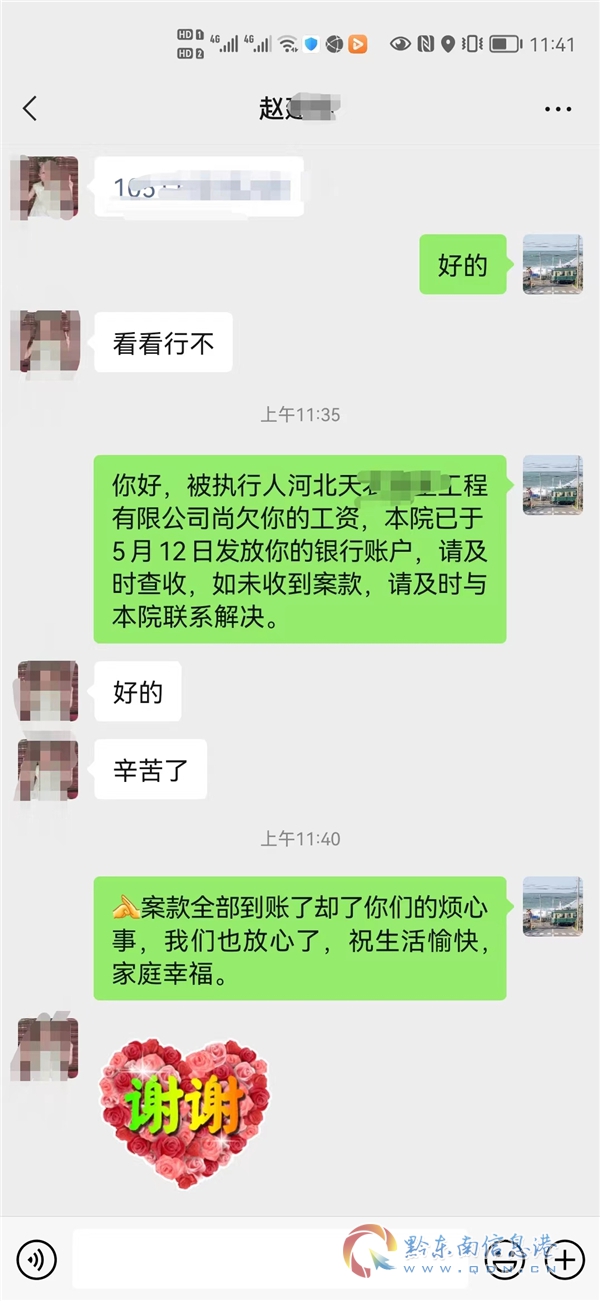The image size is (600, 1301).
Task: Open the plus attachment menu
Action: [566, 1258]
